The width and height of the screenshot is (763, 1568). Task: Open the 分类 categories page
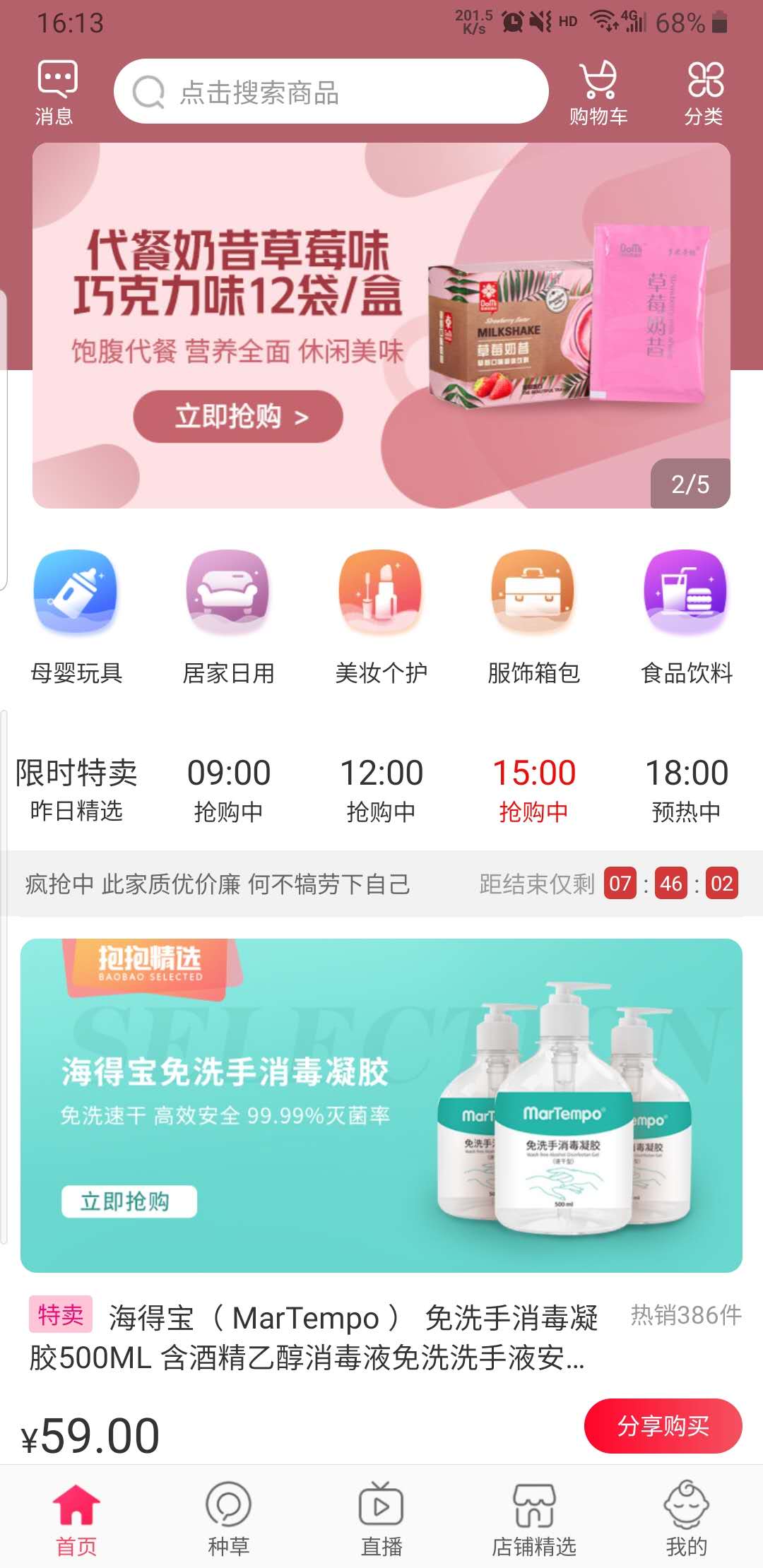[704, 93]
